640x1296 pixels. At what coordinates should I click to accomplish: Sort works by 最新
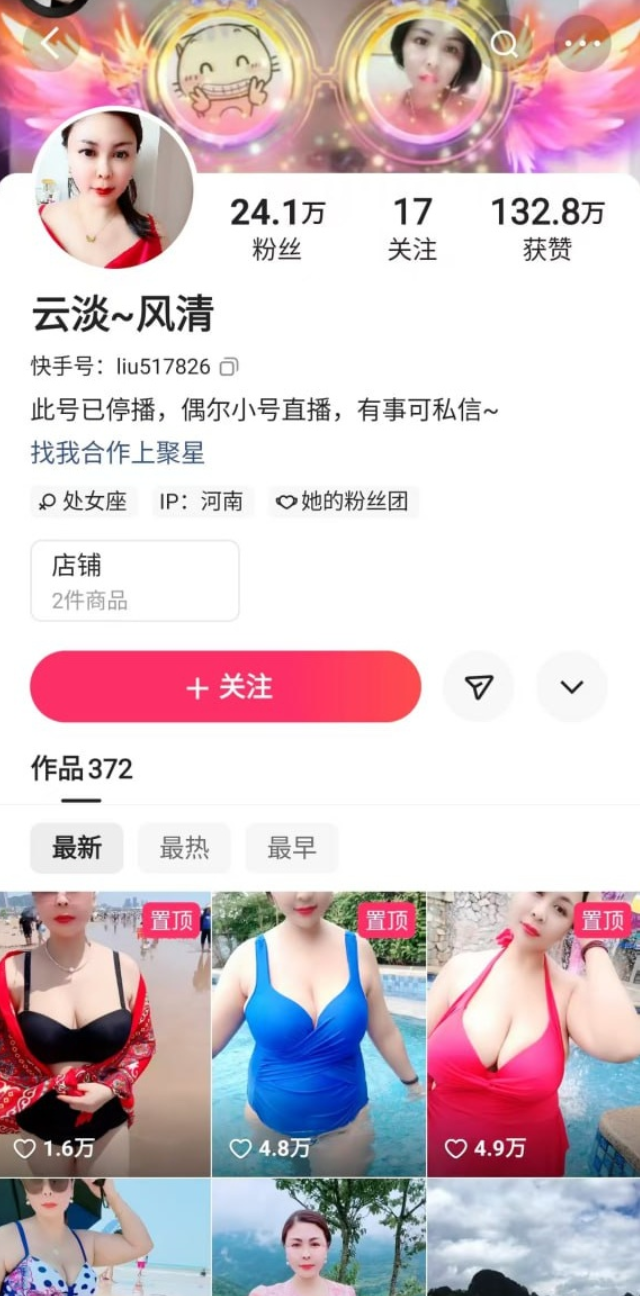(77, 848)
